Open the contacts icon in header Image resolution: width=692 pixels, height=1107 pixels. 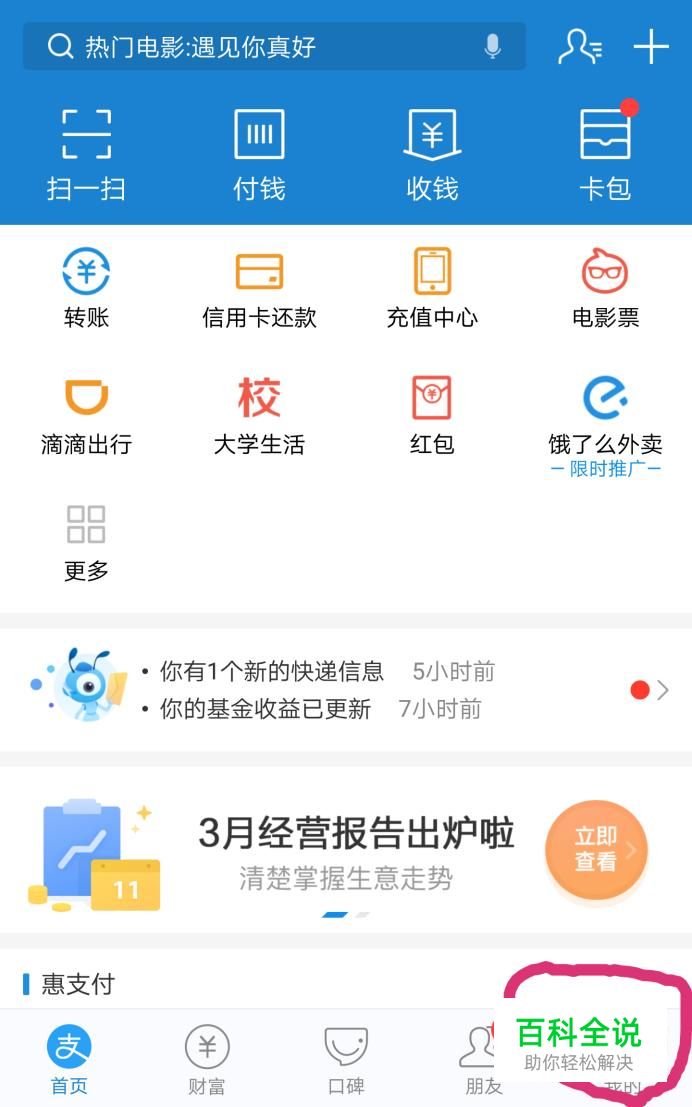click(x=579, y=46)
